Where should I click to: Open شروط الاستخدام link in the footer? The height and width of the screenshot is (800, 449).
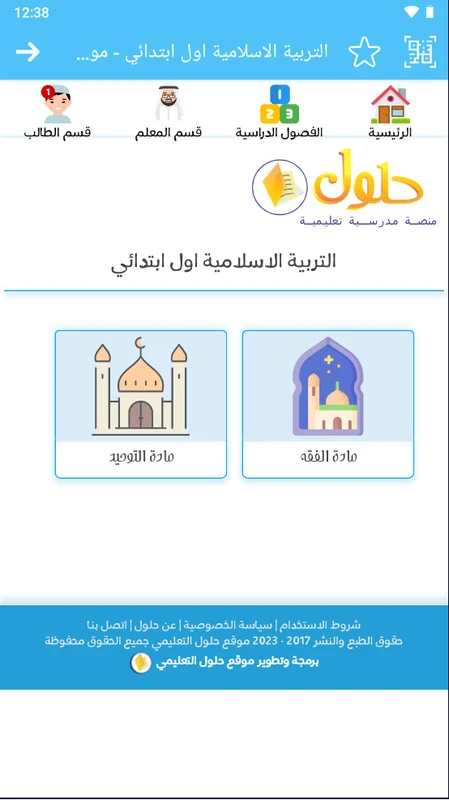[319, 624]
